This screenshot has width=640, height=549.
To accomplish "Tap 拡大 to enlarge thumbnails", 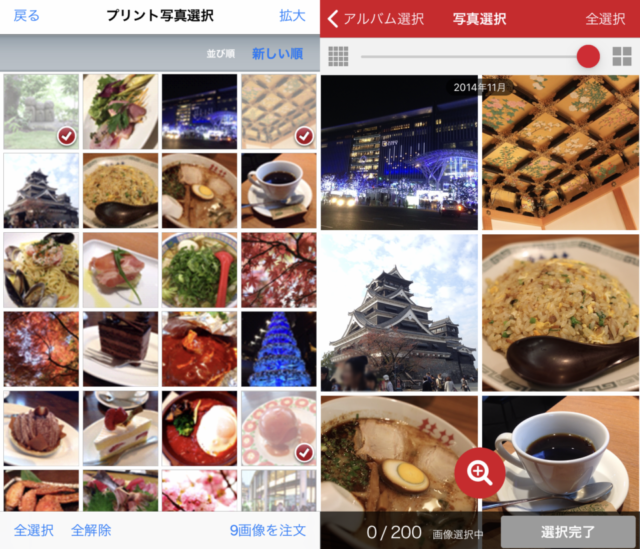I will coord(293,16).
